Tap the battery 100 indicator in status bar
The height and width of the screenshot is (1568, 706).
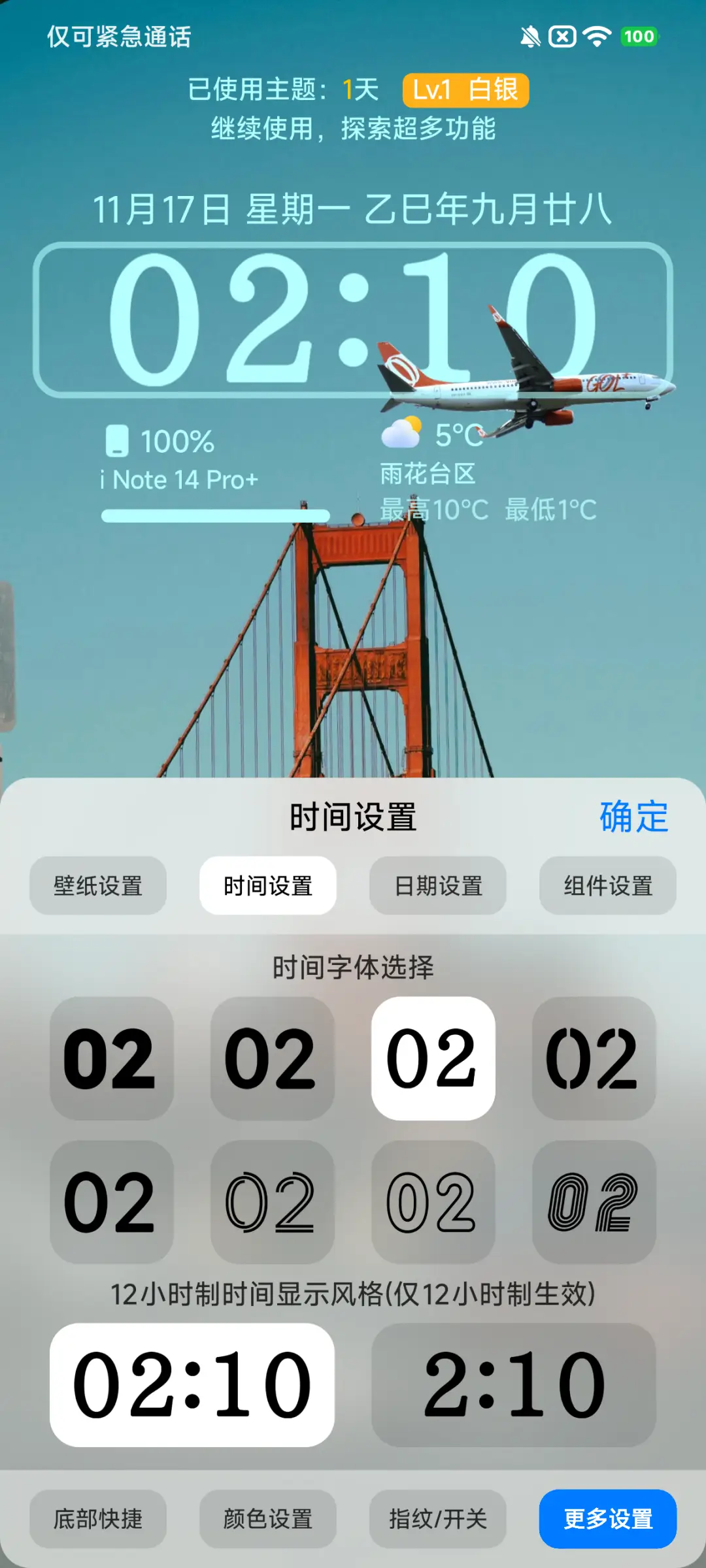point(639,37)
